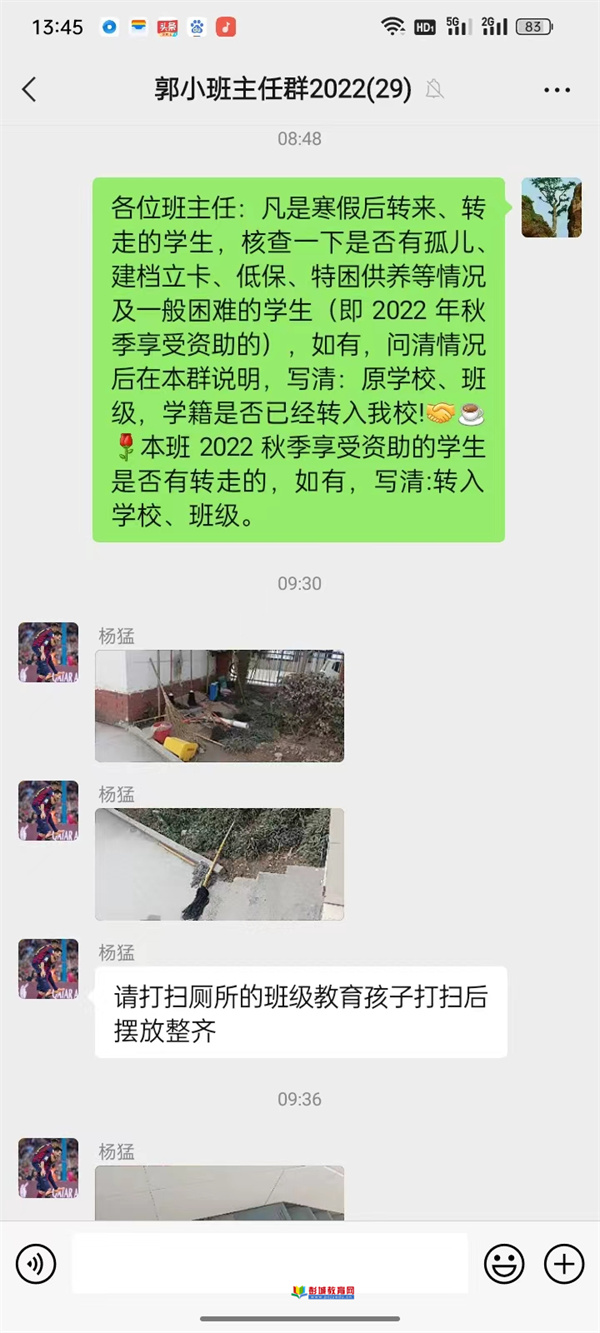Go back from the group chat
Image resolution: width=600 pixels, height=1333 pixels.
[x=29, y=89]
